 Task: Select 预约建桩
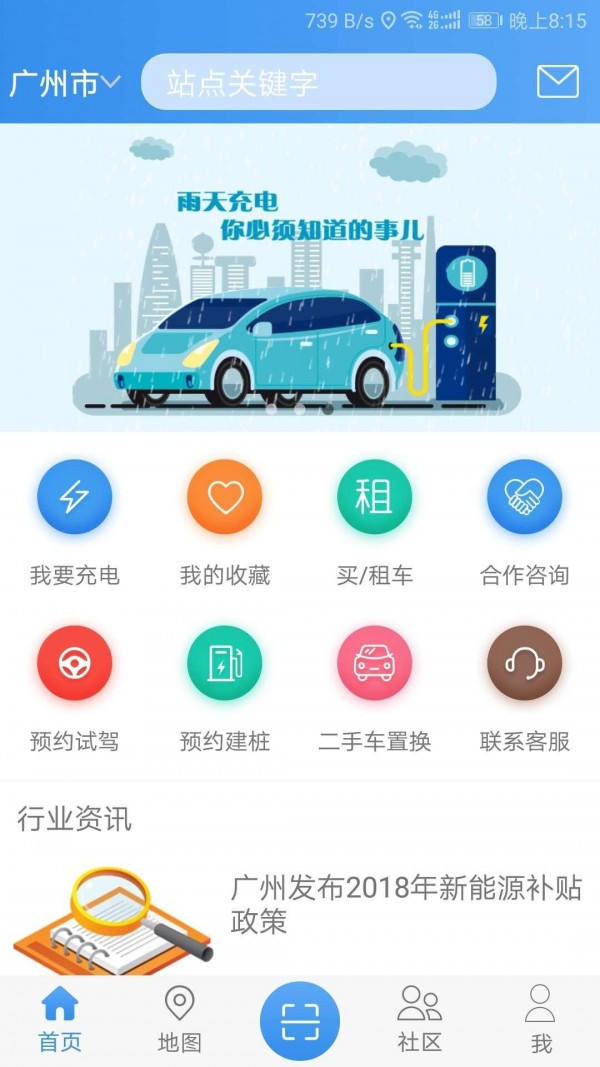(x=224, y=689)
